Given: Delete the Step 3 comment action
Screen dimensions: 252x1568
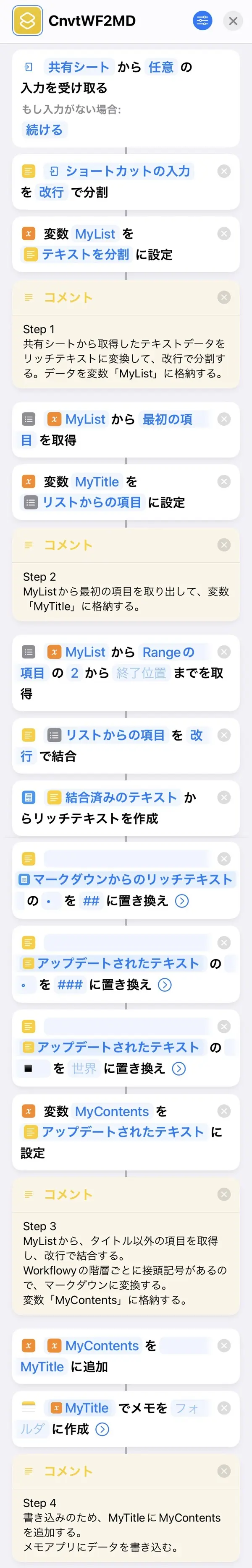Looking at the screenshot, I should [224, 1195].
